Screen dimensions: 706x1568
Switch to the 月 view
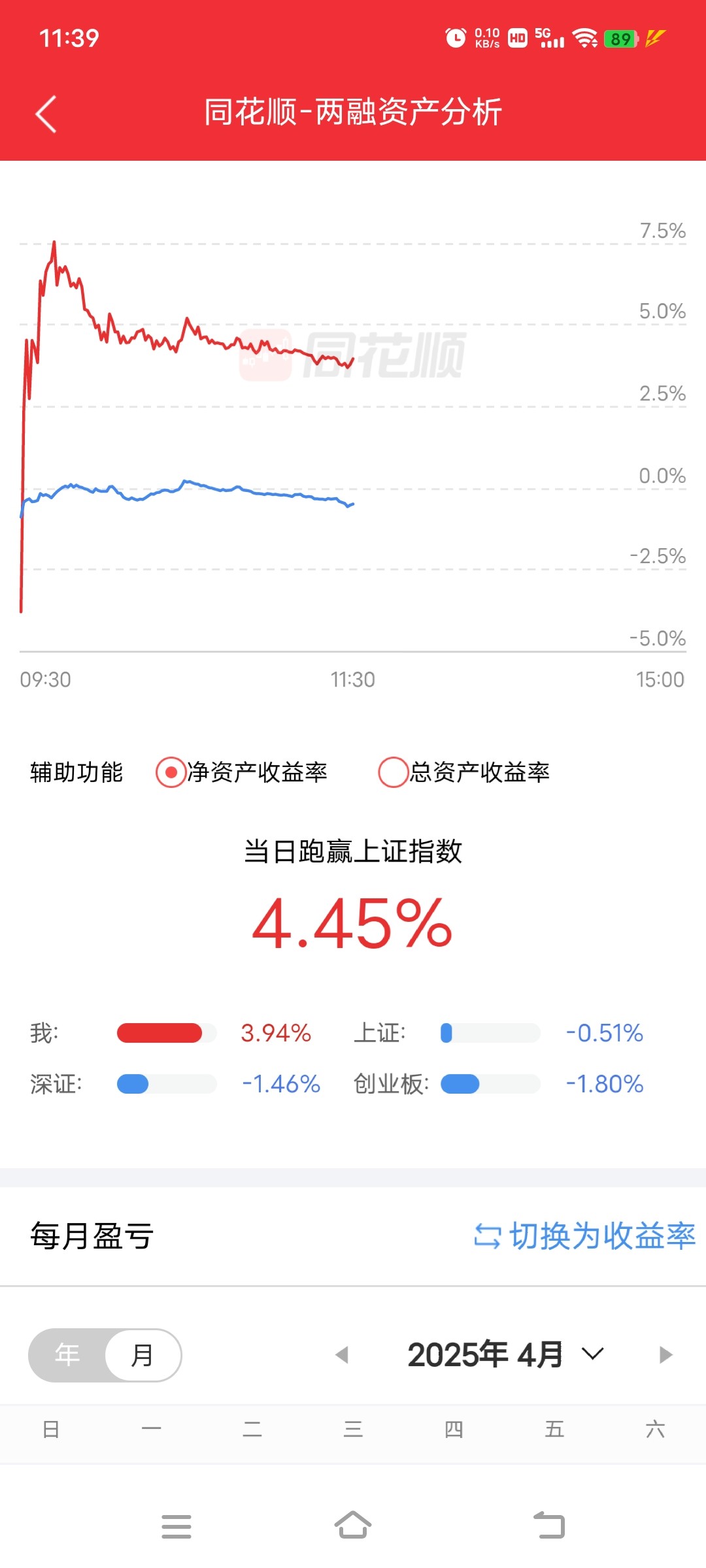coord(143,1354)
